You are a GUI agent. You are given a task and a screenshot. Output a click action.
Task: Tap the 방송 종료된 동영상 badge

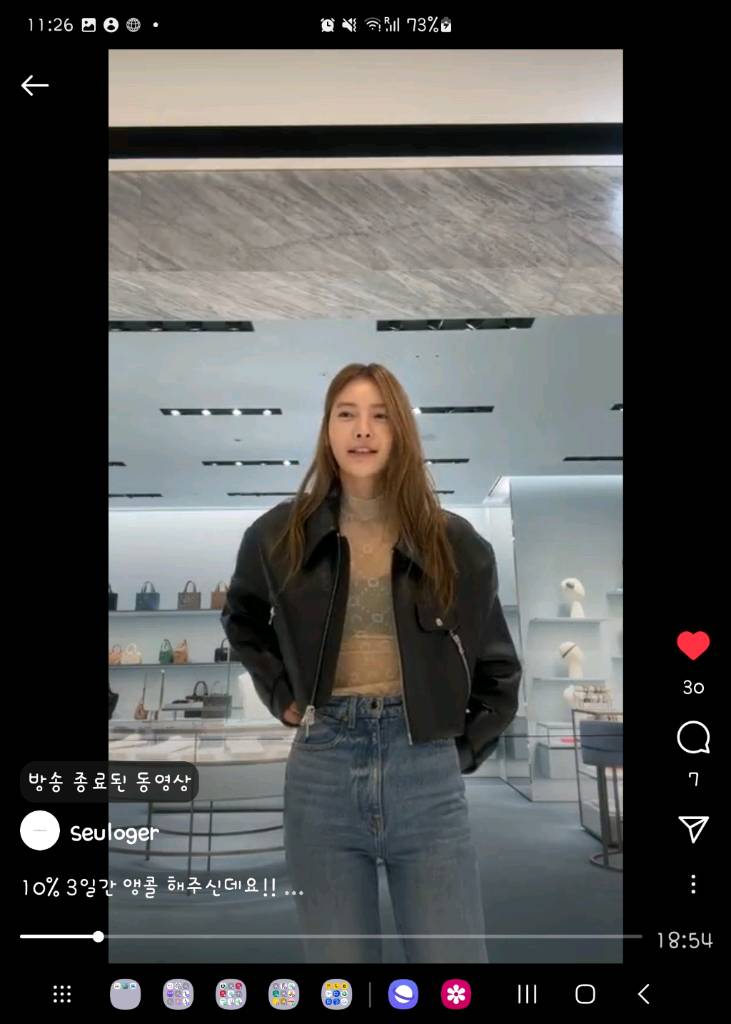pos(110,783)
